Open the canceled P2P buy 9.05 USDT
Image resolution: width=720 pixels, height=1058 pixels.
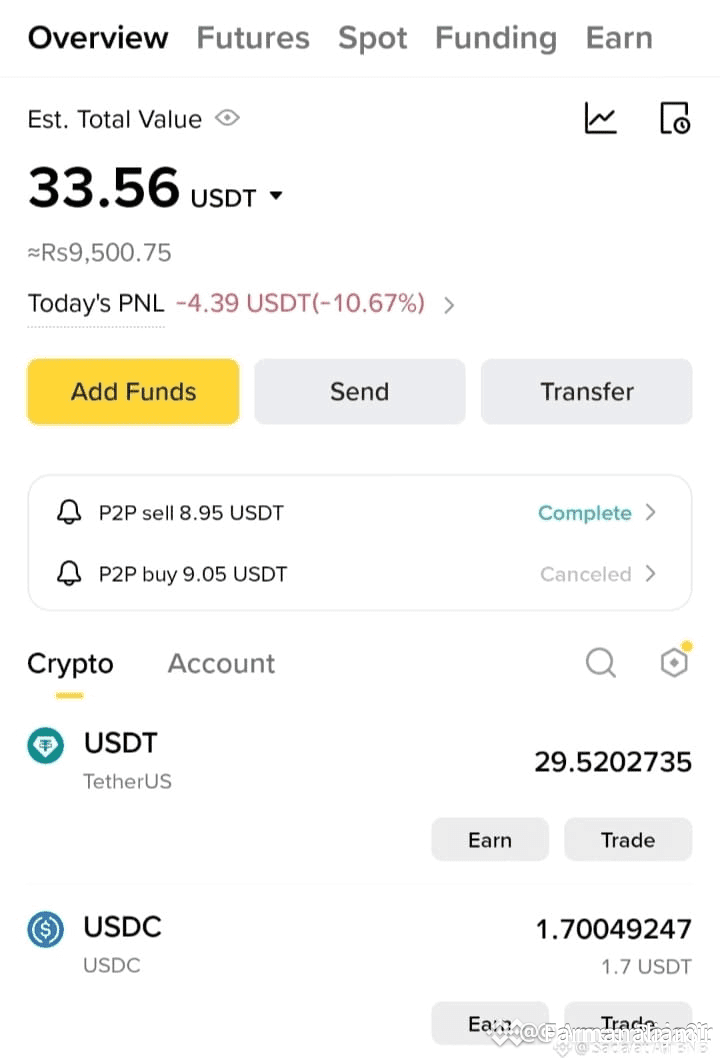[360, 574]
